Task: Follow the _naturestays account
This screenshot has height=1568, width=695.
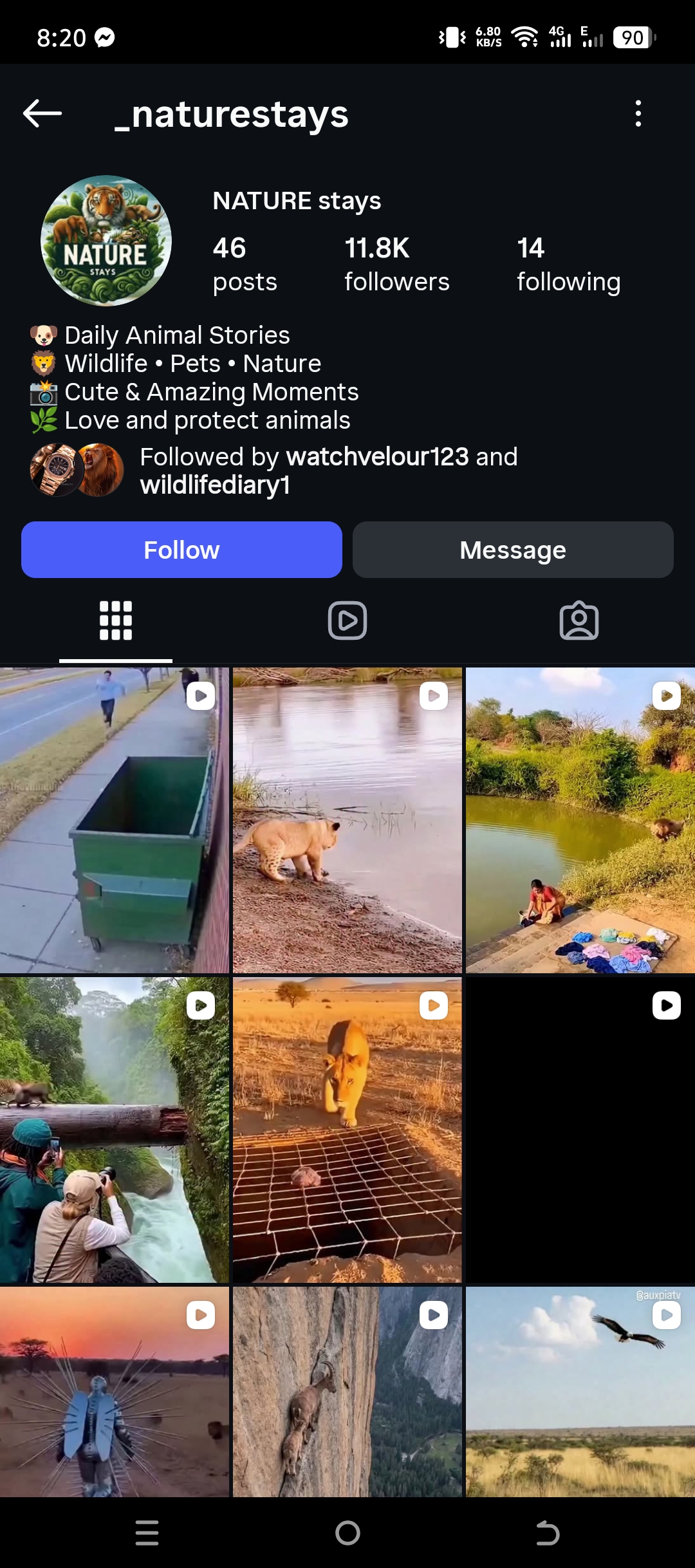Action: [x=181, y=550]
